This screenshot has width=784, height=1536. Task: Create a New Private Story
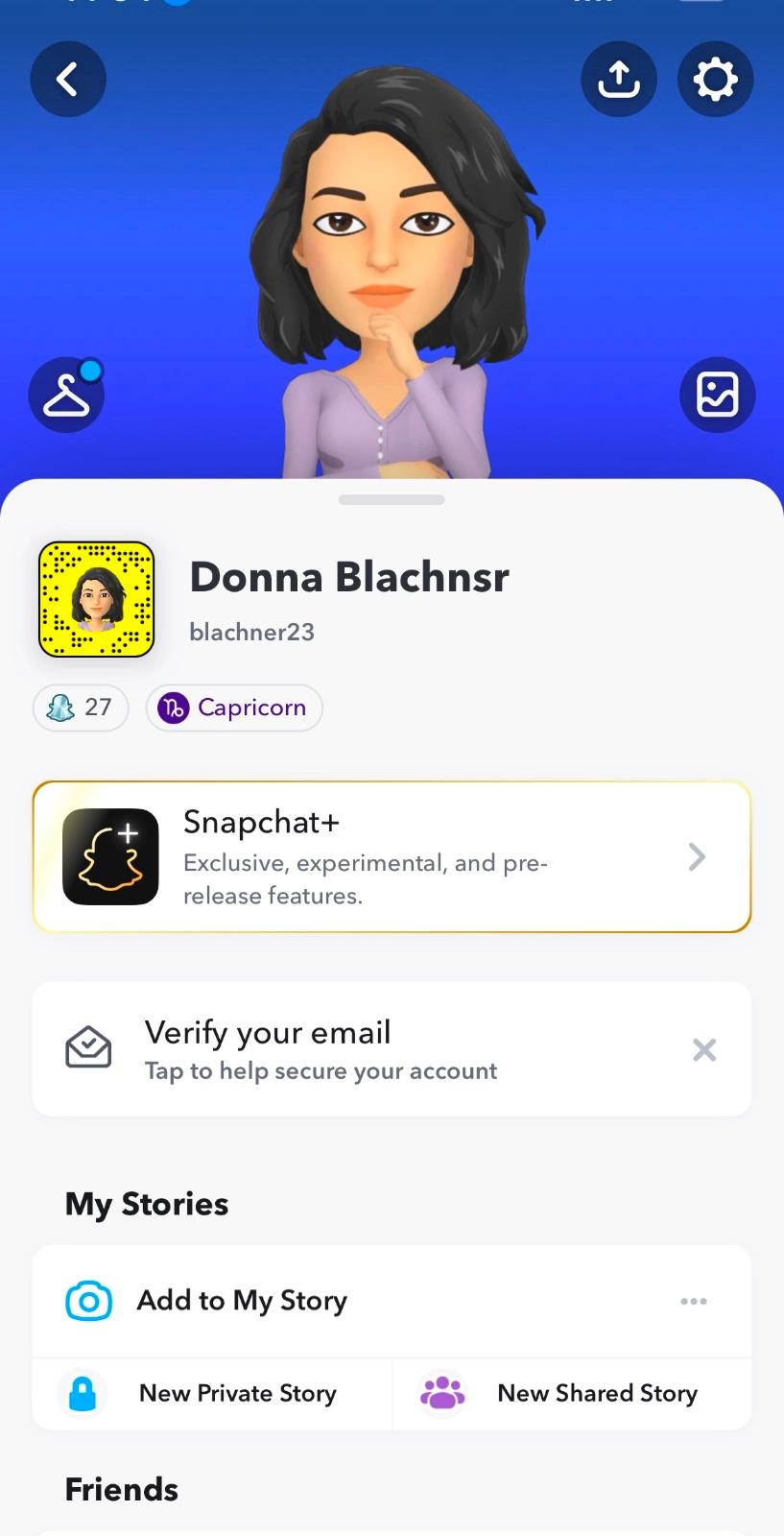(x=213, y=1394)
